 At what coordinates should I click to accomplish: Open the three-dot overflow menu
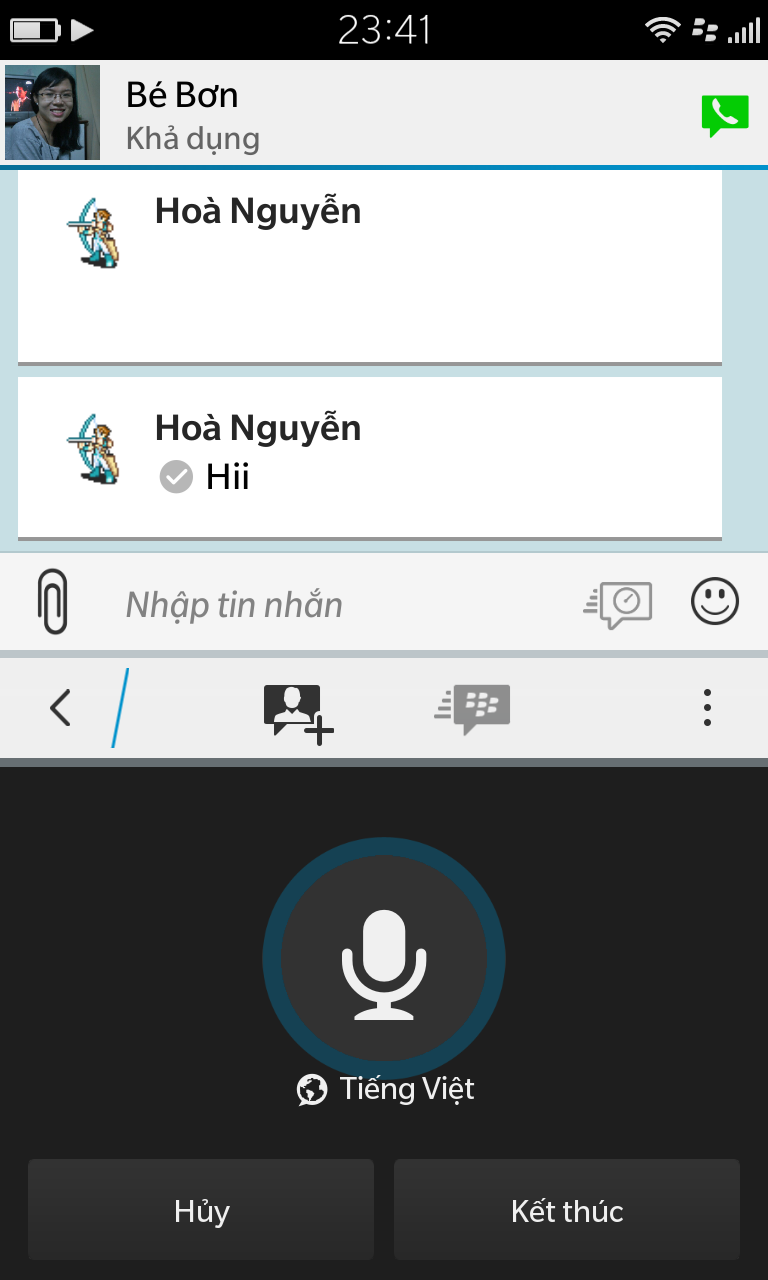click(x=707, y=708)
